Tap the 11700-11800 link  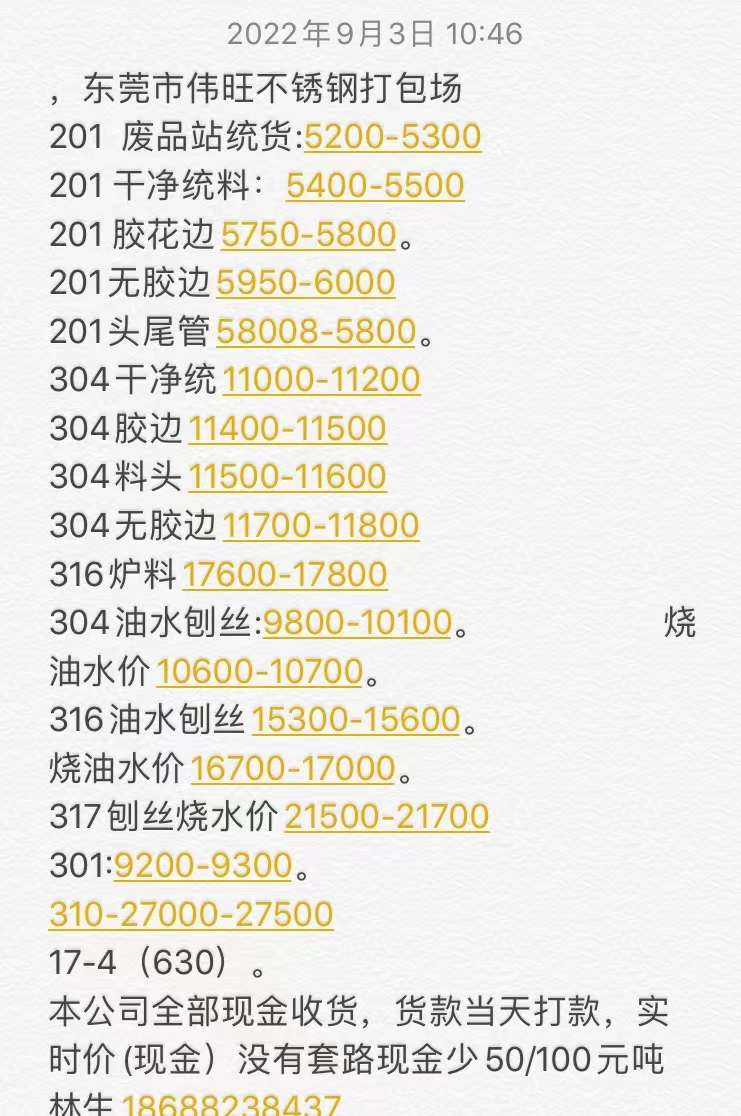(x=321, y=526)
